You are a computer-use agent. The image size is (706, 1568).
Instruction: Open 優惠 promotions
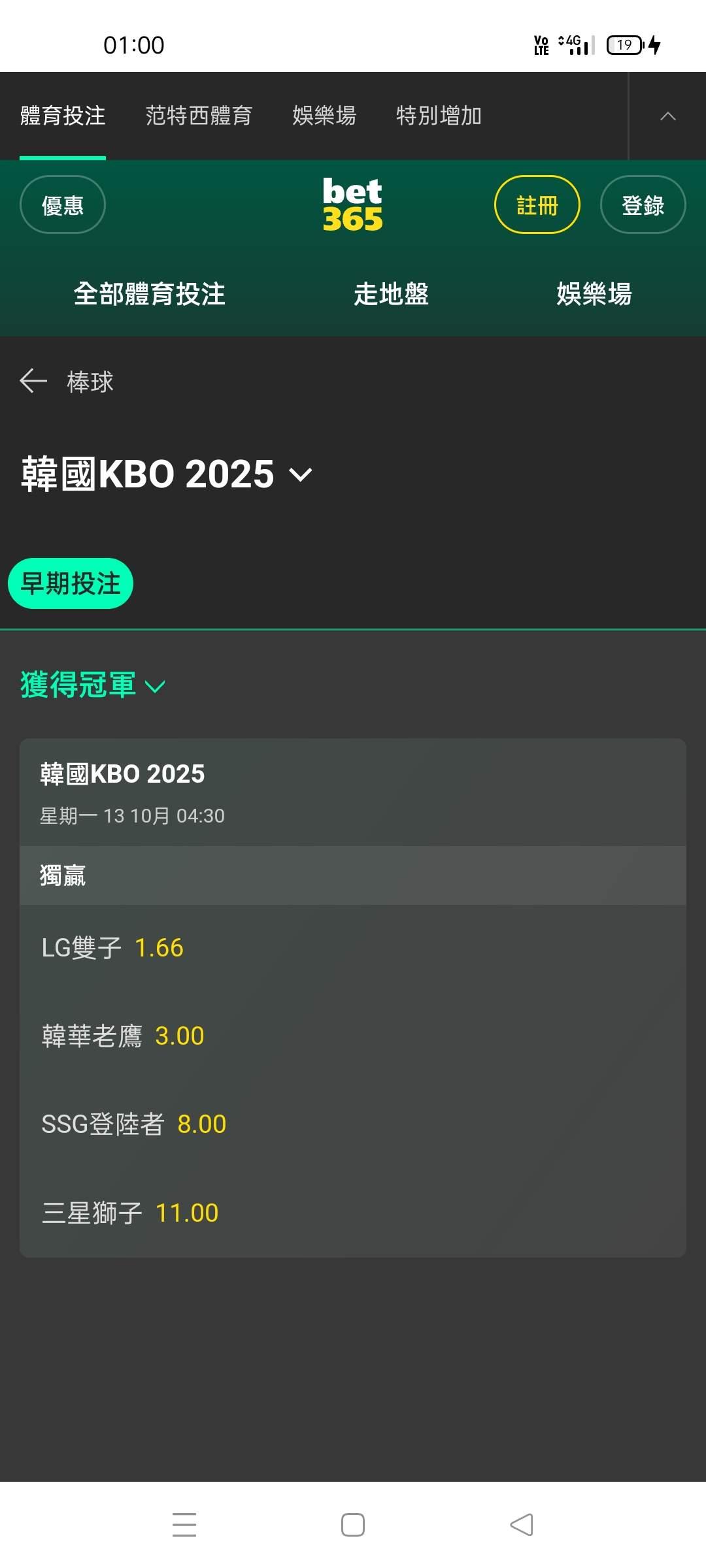pyautogui.click(x=63, y=205)
